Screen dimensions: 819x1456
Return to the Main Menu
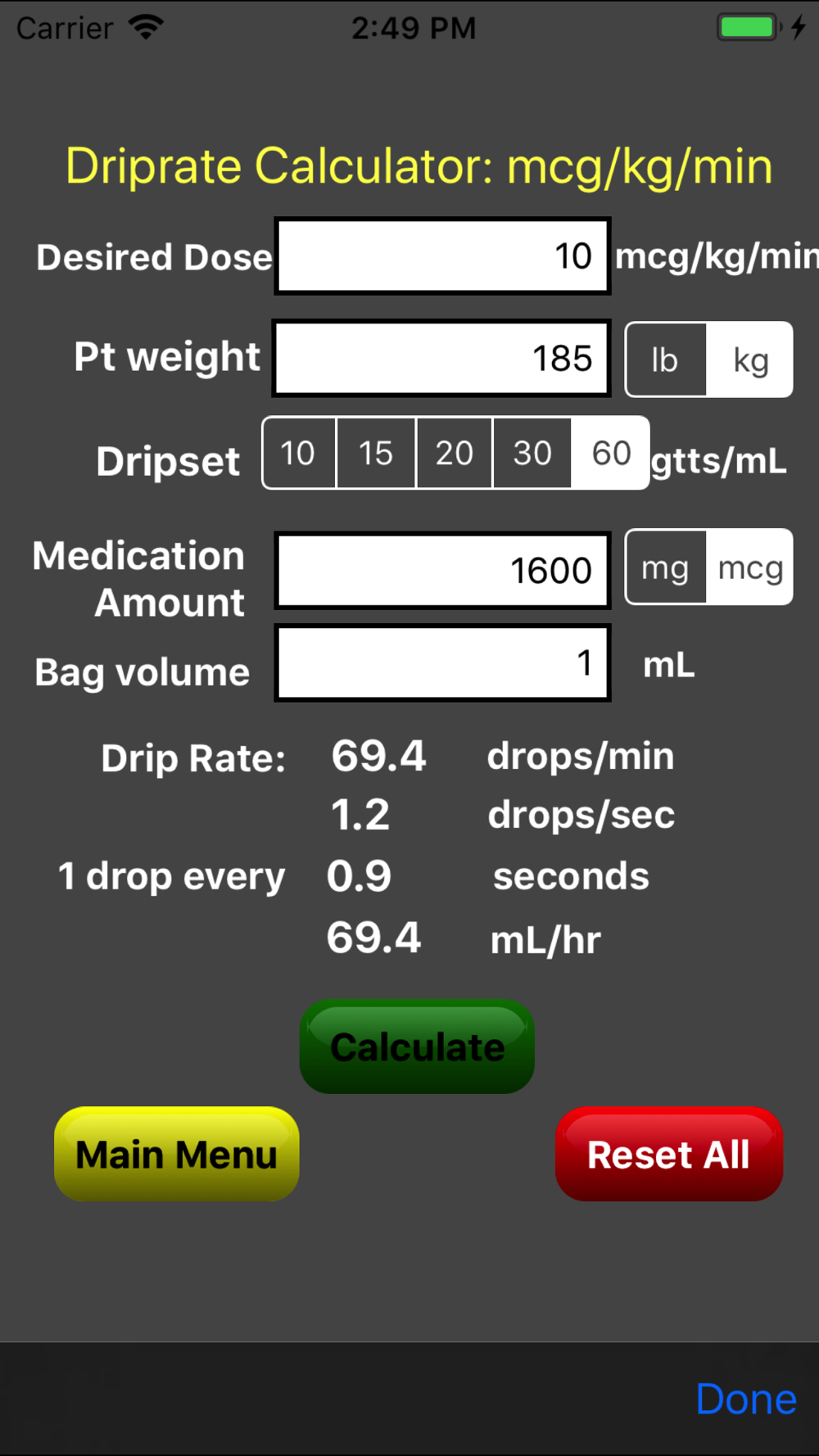[x=177, y=1155]
